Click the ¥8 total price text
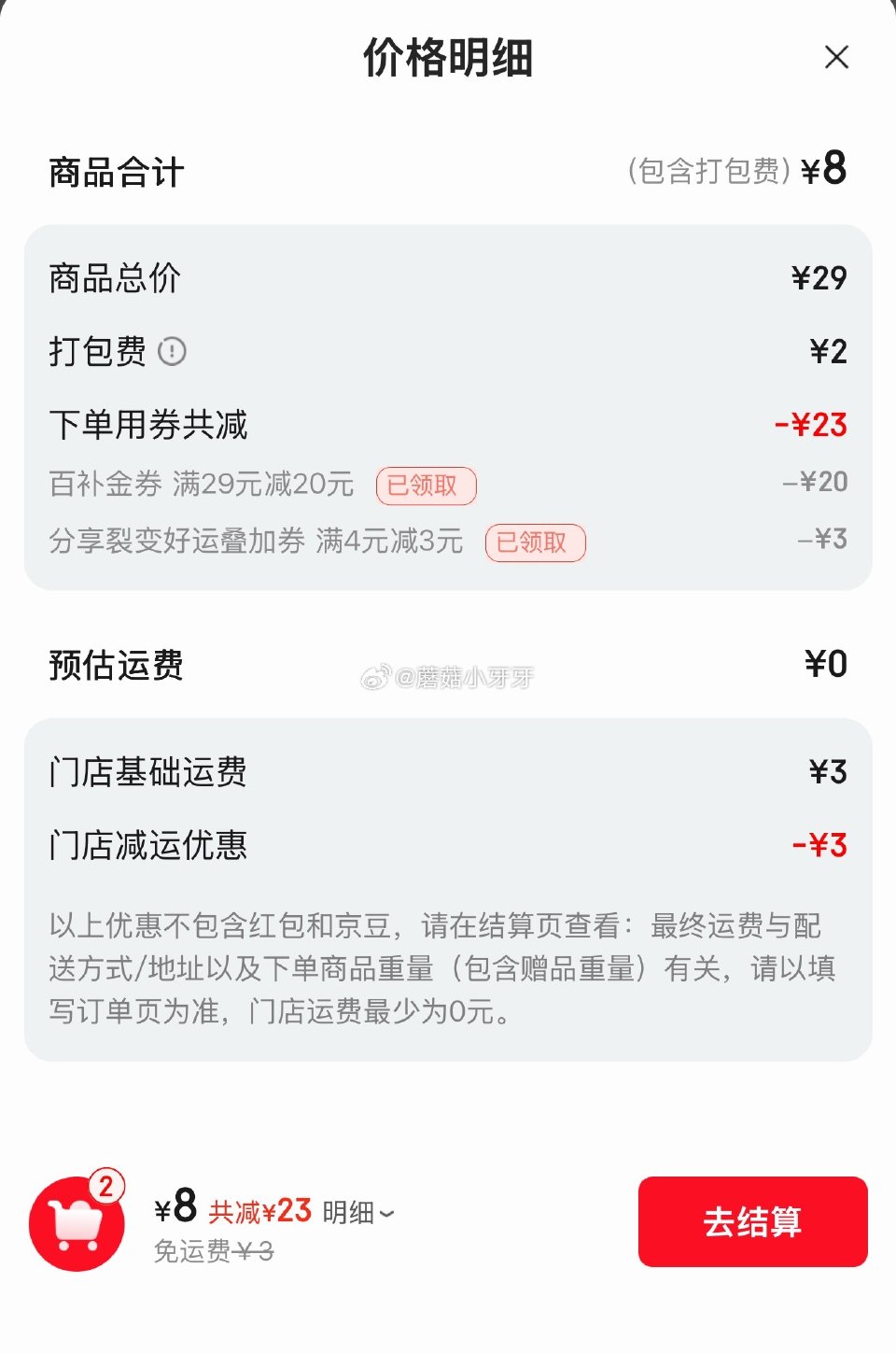The width and height of the screenshot is (896, 1353). (x=173, y=1209)
